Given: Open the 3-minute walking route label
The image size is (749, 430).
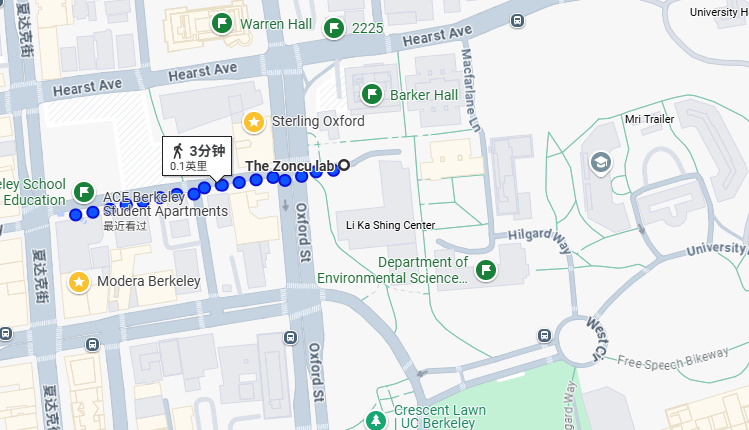Looking at the screenshot, I should pyautogui.click(x=197, y=156).
